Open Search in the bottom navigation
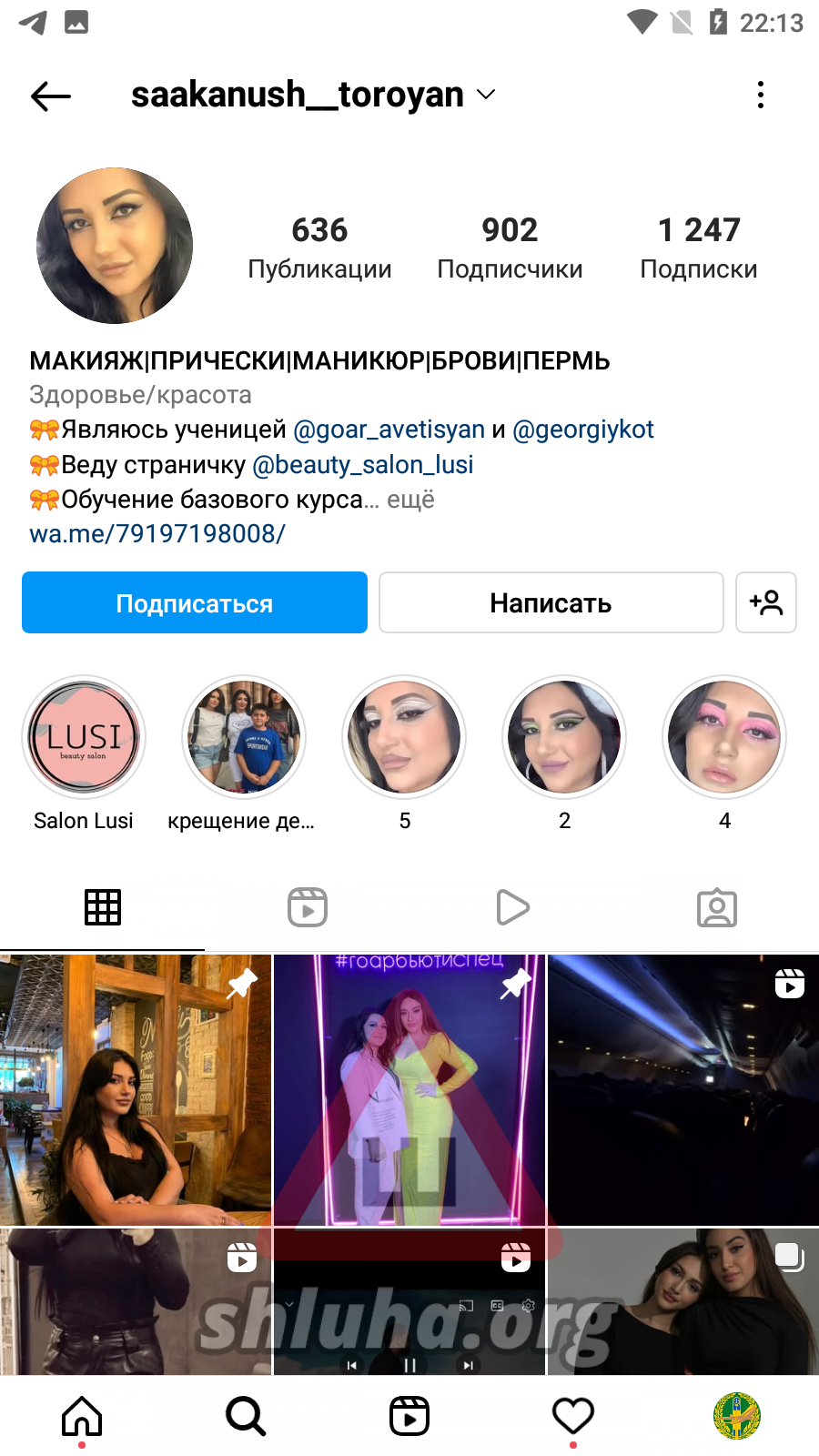This screenshot has height=1456, width=819. [x=246, y=1417]
